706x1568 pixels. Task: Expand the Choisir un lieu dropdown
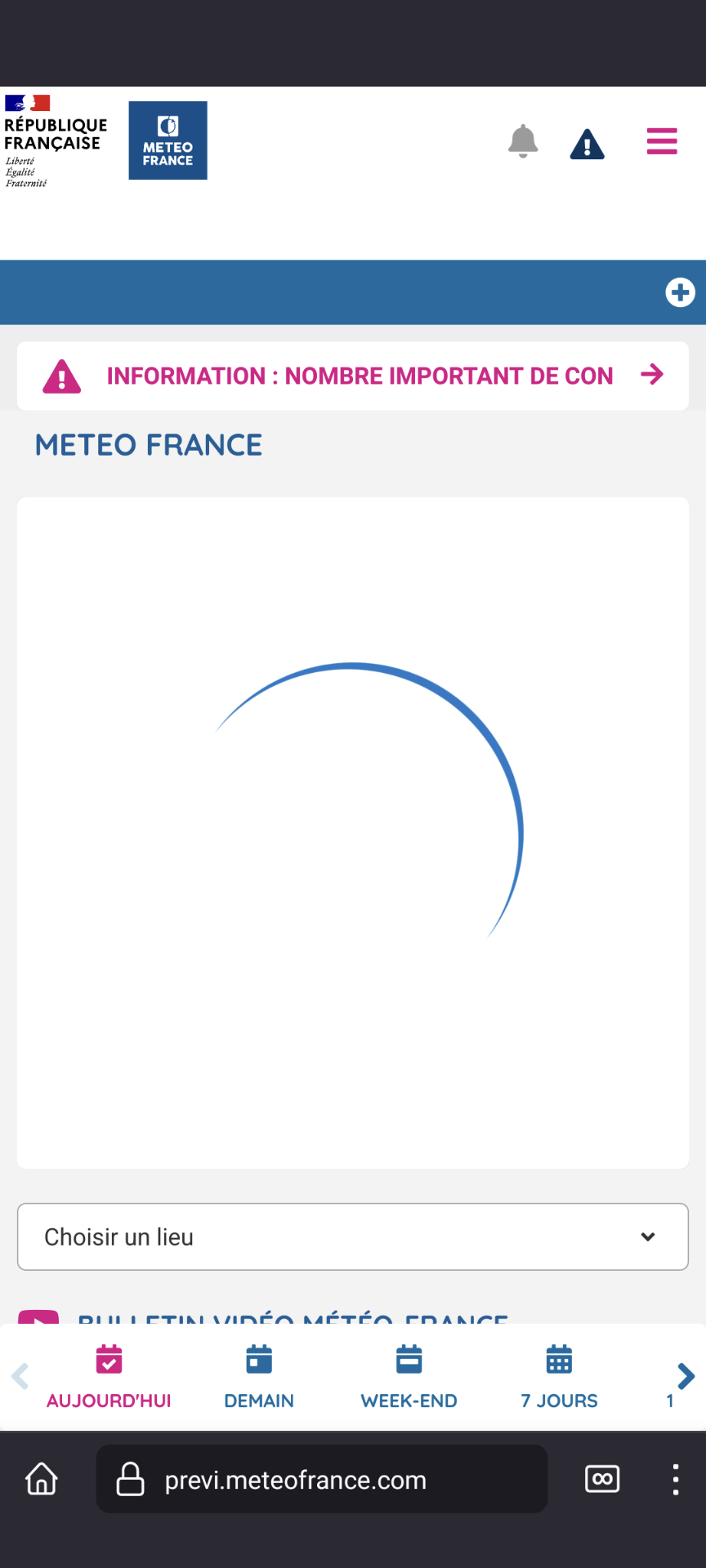tap(353, 1236)
